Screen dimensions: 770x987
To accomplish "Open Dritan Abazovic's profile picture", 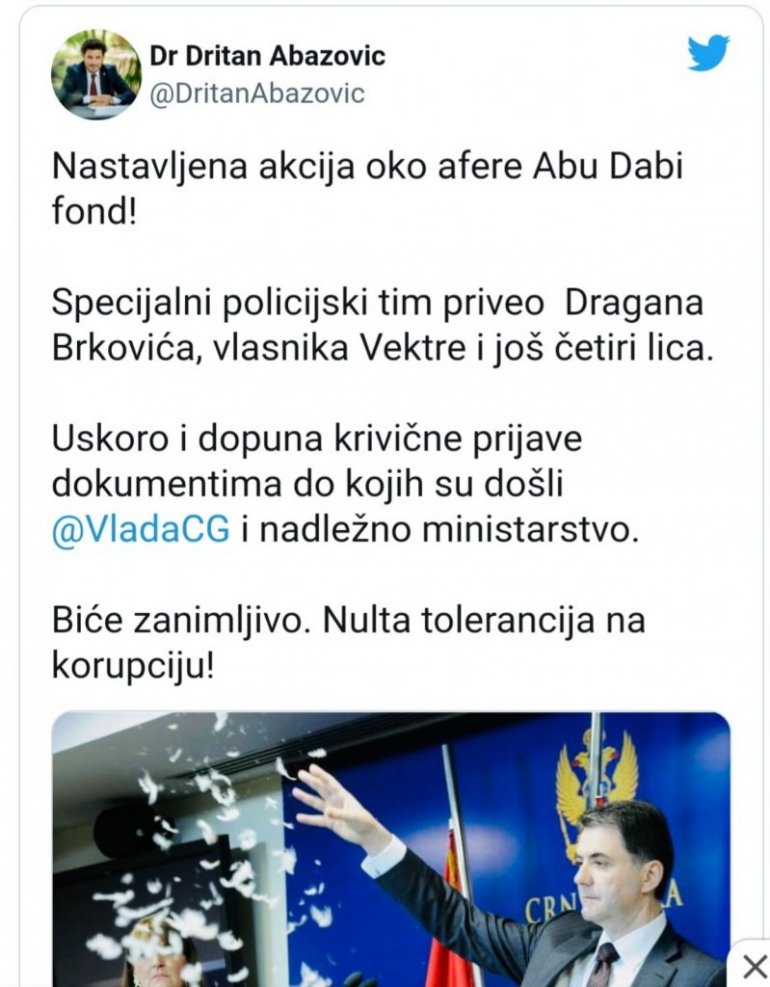I will (x=96, y=74).
